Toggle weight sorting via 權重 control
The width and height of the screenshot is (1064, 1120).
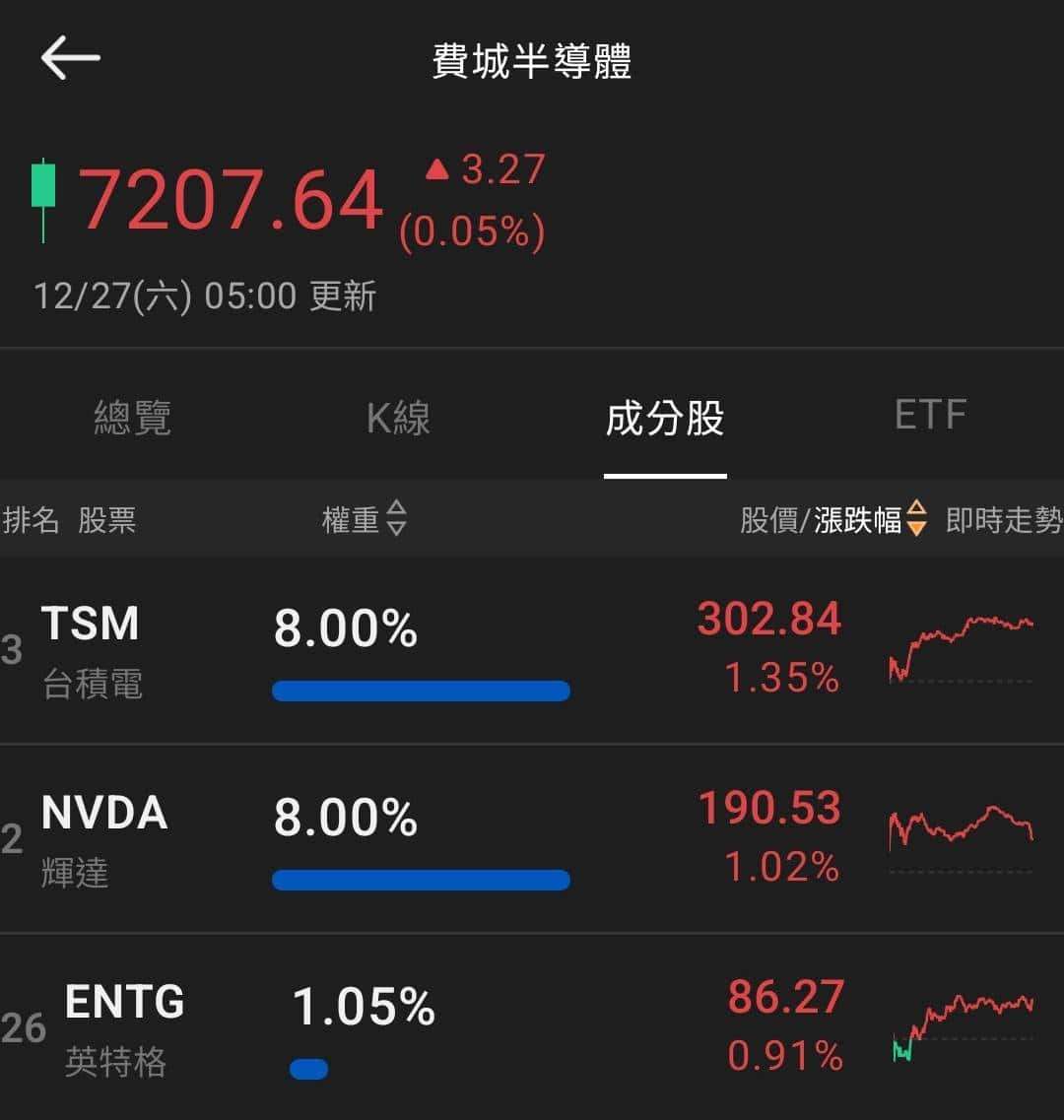click(x=365, y=520)
